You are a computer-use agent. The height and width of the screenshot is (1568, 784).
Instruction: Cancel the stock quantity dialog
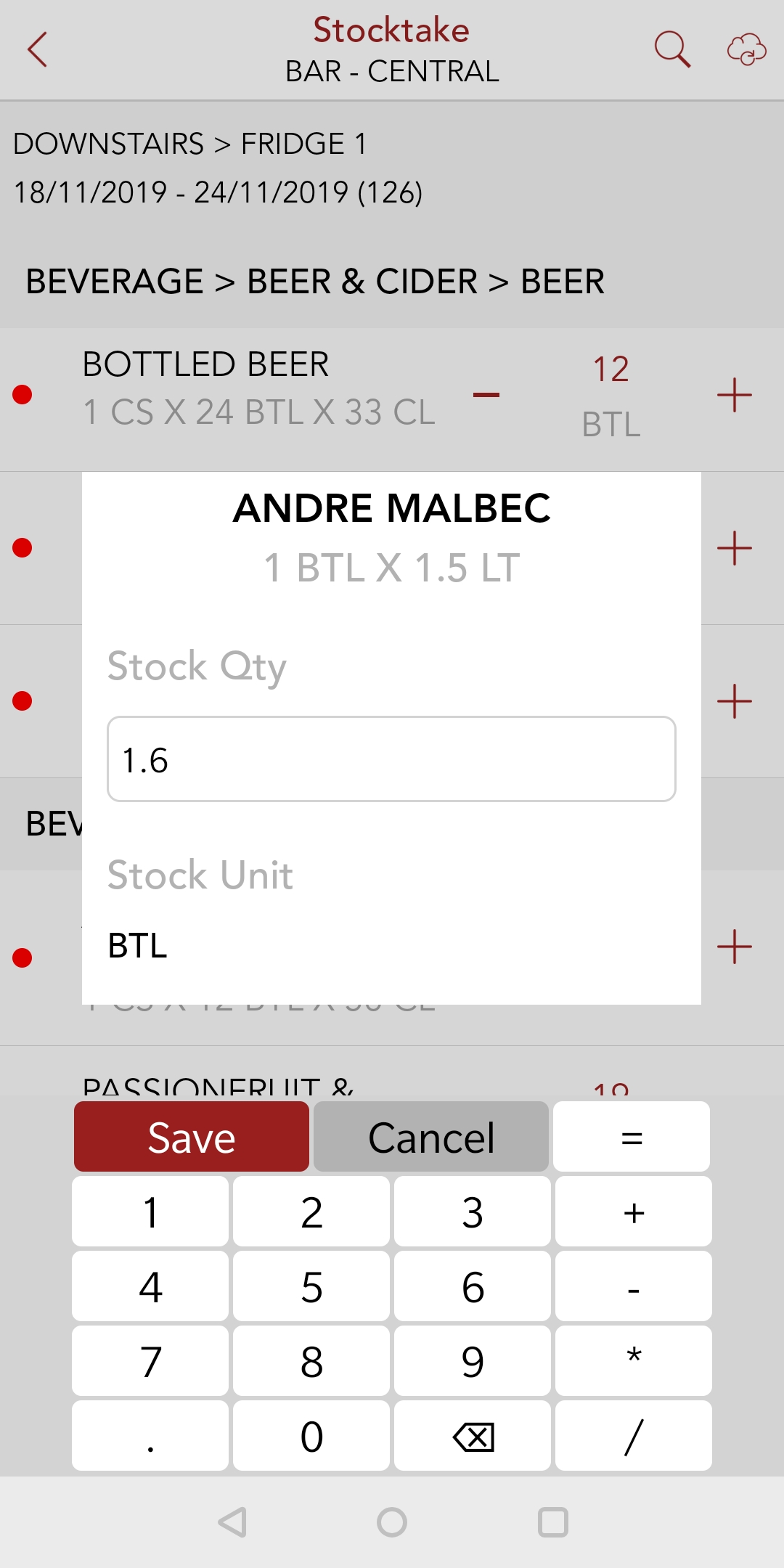point(431,1137)
